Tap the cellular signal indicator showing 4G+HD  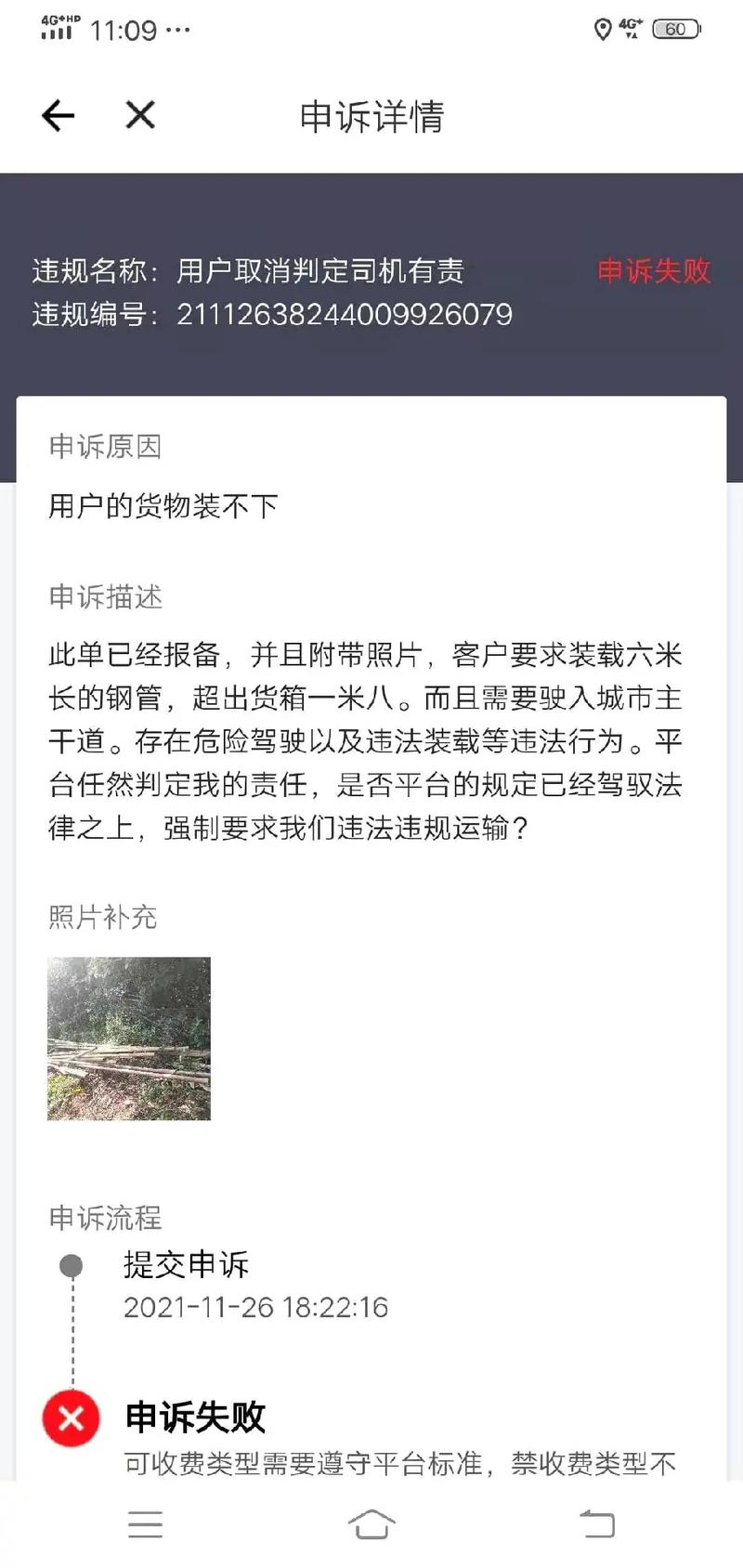[x=58, y=29]
